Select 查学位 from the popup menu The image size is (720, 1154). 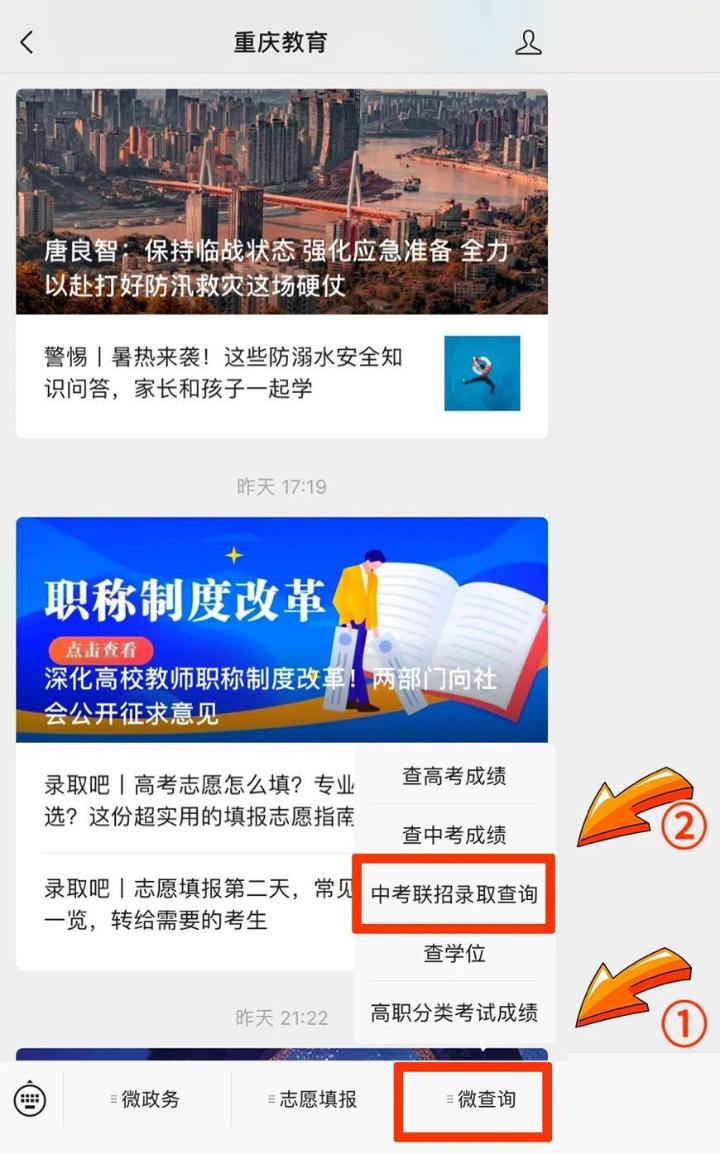(x=454, y=953)
